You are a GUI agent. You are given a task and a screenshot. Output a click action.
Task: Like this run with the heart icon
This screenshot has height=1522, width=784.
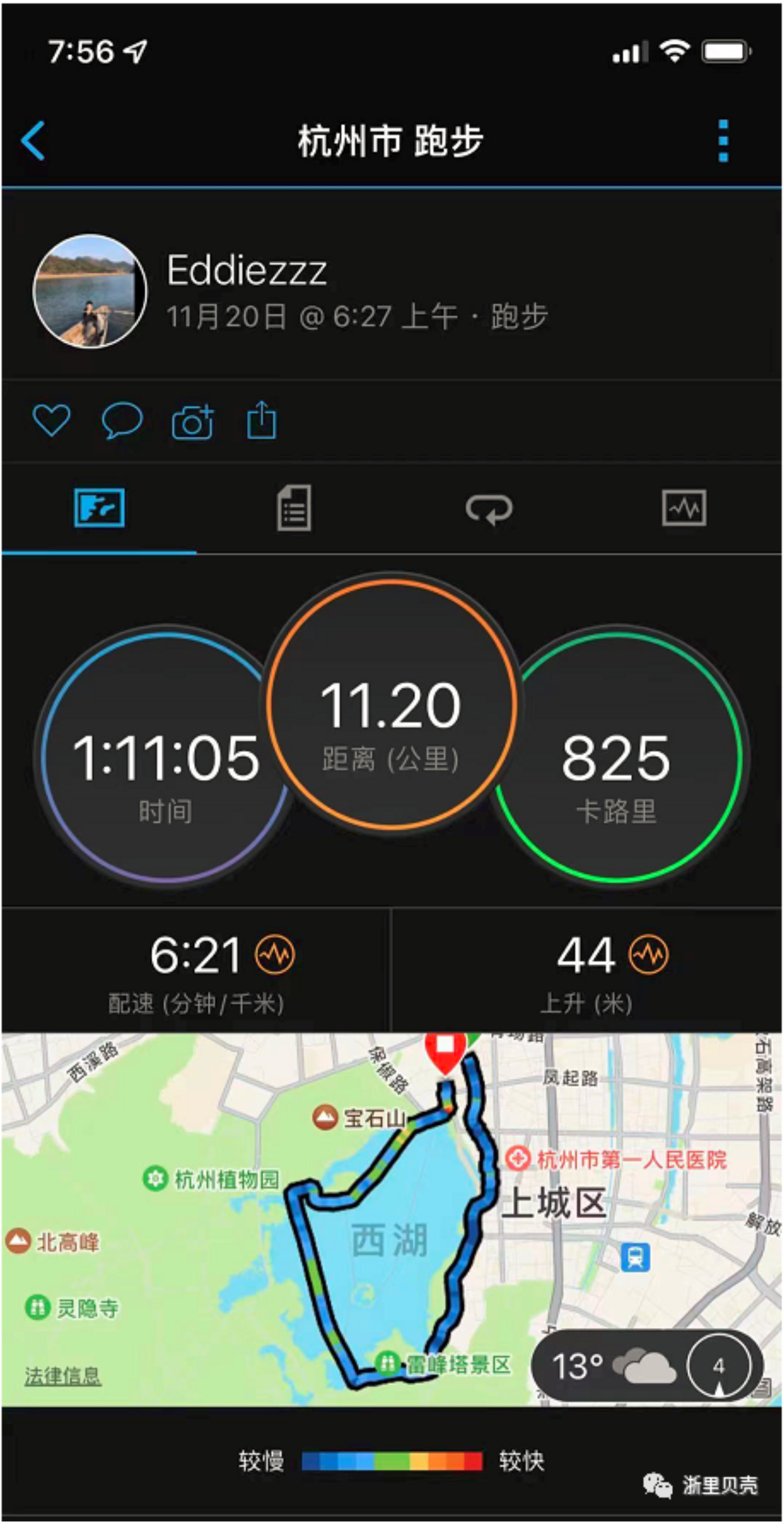pos(51,420)
